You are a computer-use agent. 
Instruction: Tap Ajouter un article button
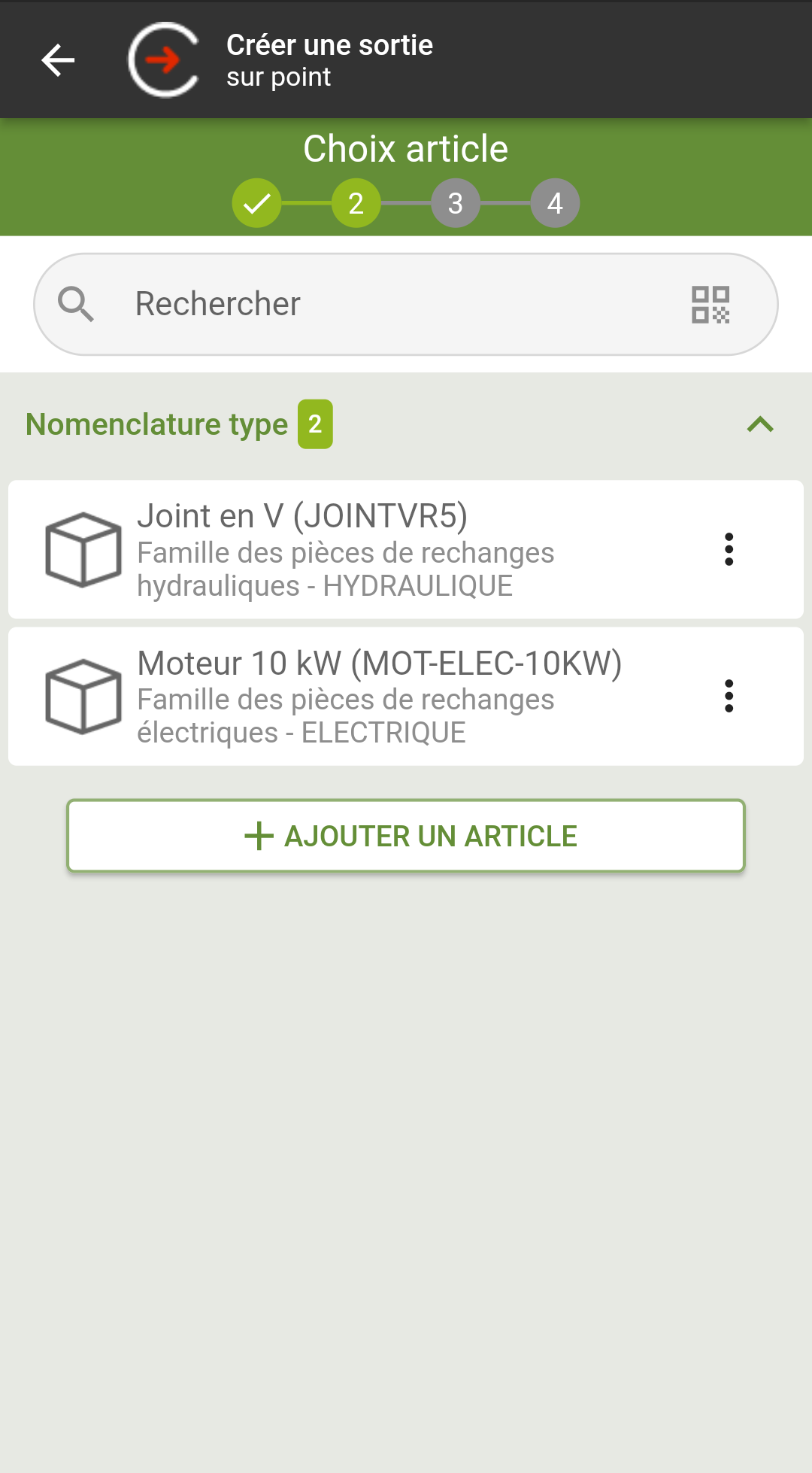coord(406,836)
